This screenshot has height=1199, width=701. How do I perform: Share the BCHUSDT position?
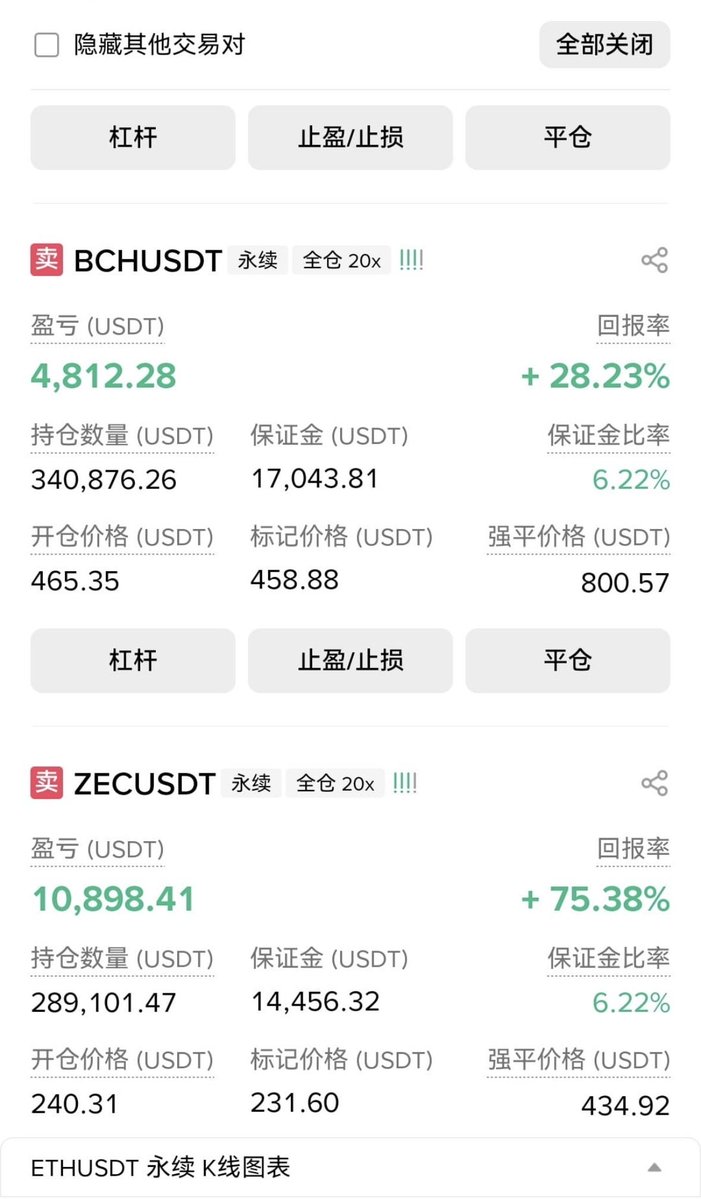[x=654, y=261]
